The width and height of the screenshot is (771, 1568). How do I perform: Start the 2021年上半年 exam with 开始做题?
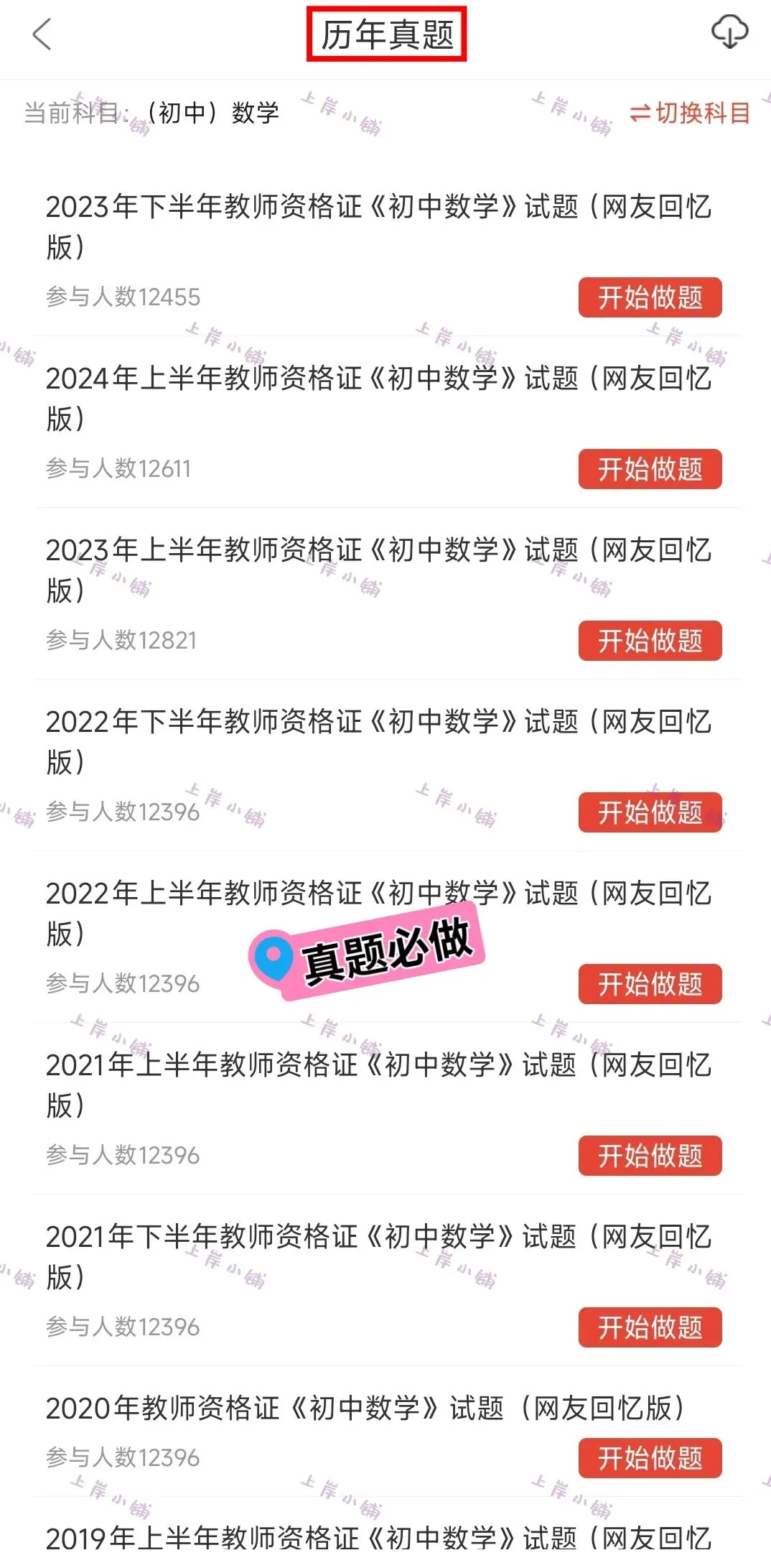(650, 1156)
